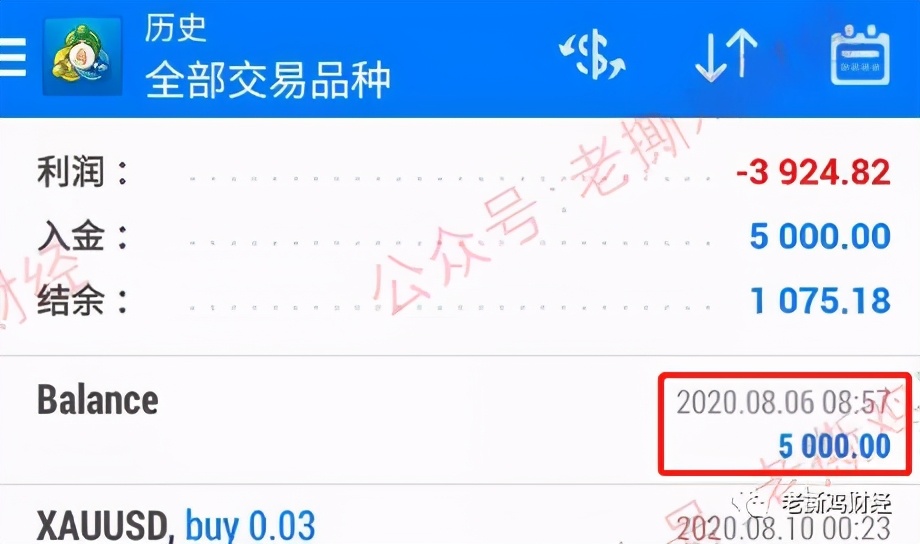Open the side drawer menu
This screenshot has height=544, width=920.
pos(13,58)
